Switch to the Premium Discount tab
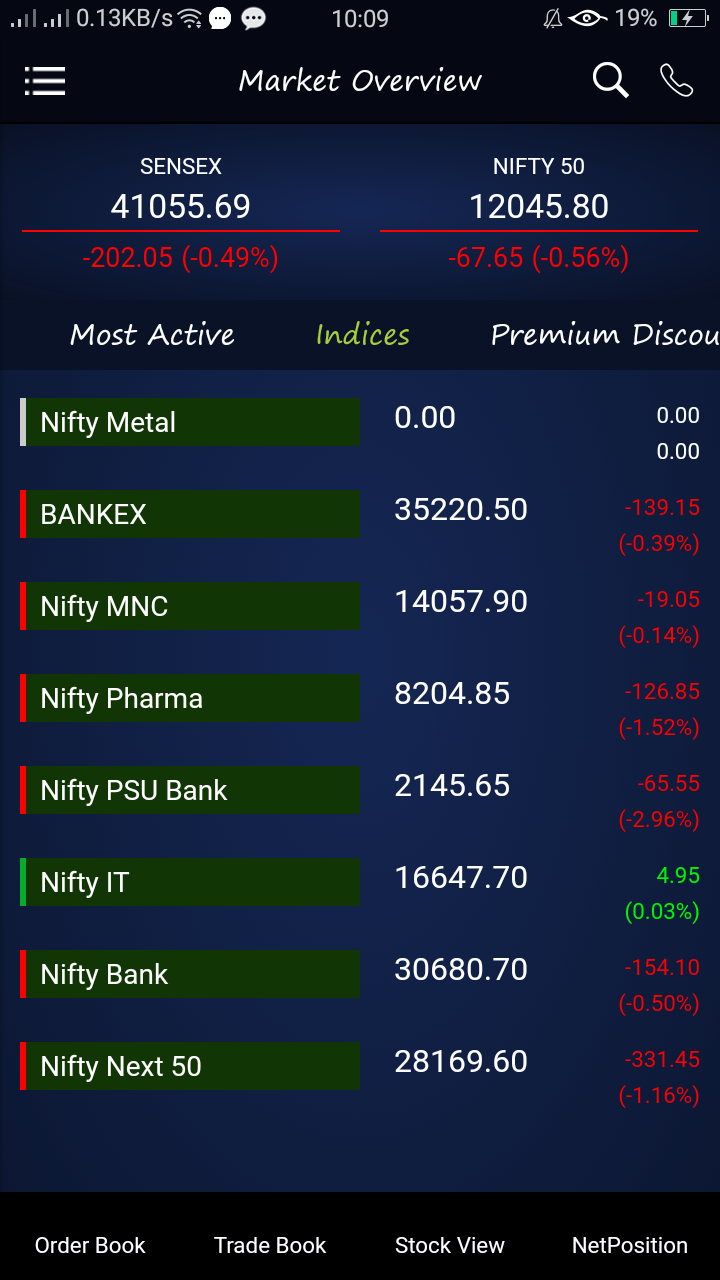 coord(605,335)
